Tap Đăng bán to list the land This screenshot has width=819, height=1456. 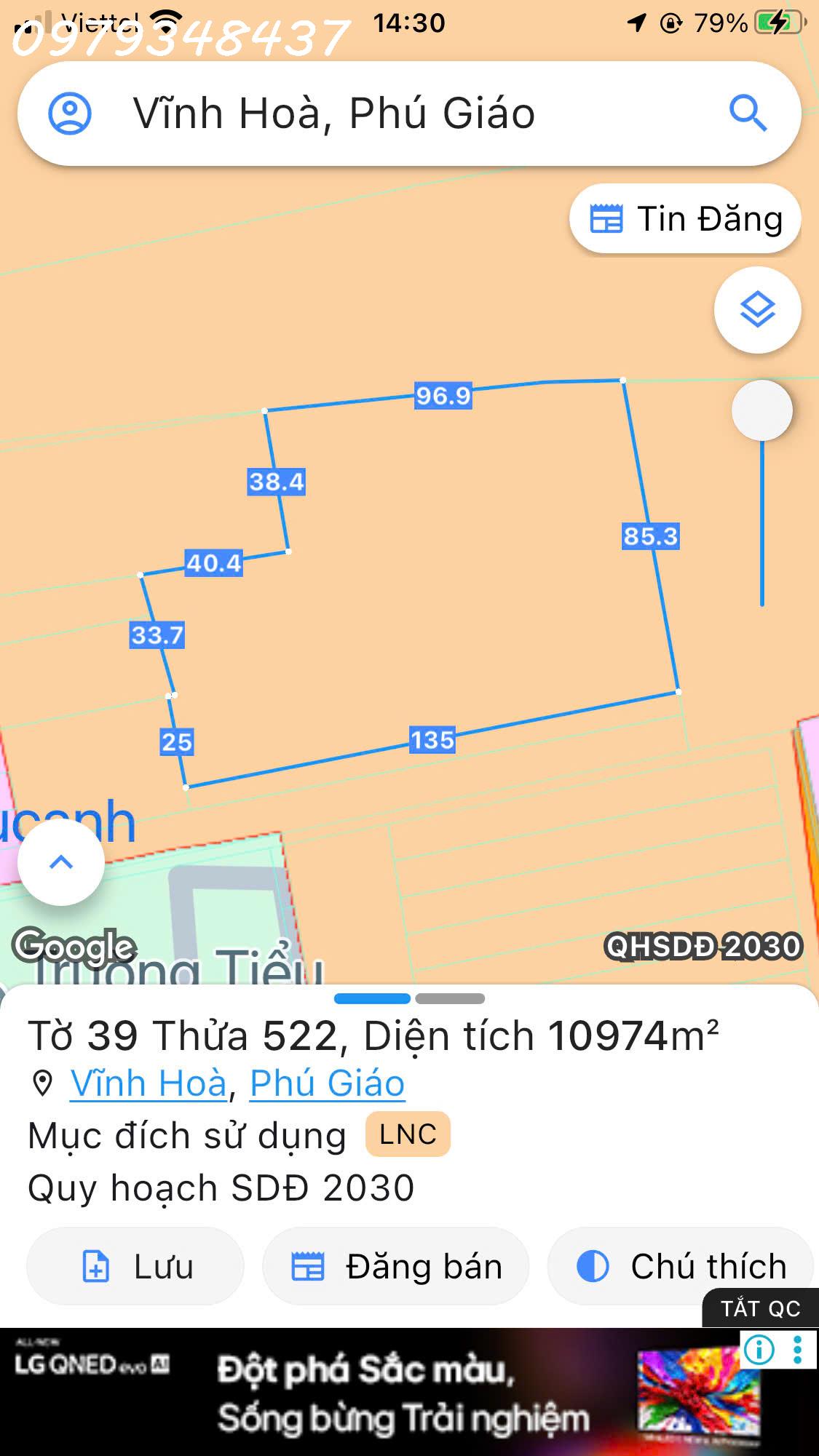[396, 1267]
